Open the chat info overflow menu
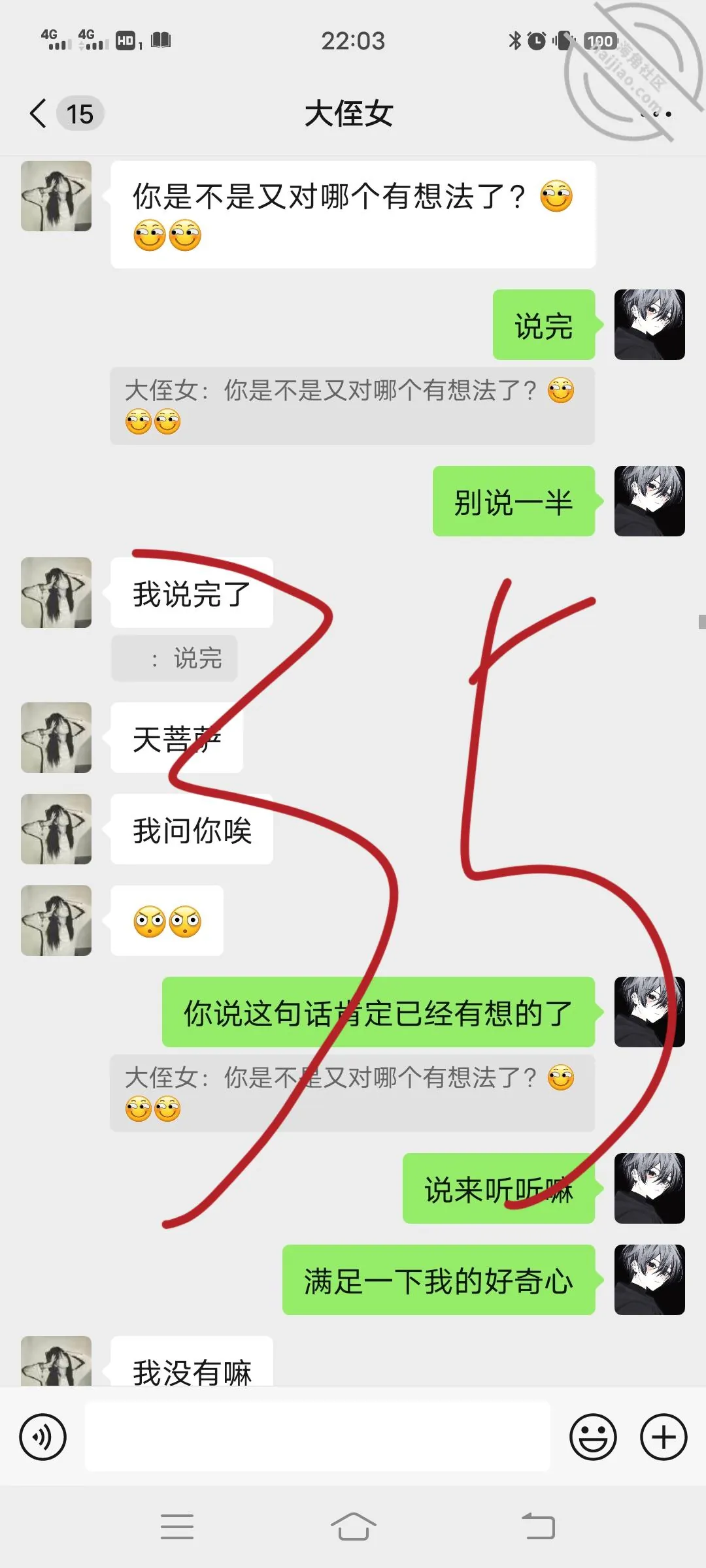Screen dimensions: 706x1568 click(x=656, y=114)
